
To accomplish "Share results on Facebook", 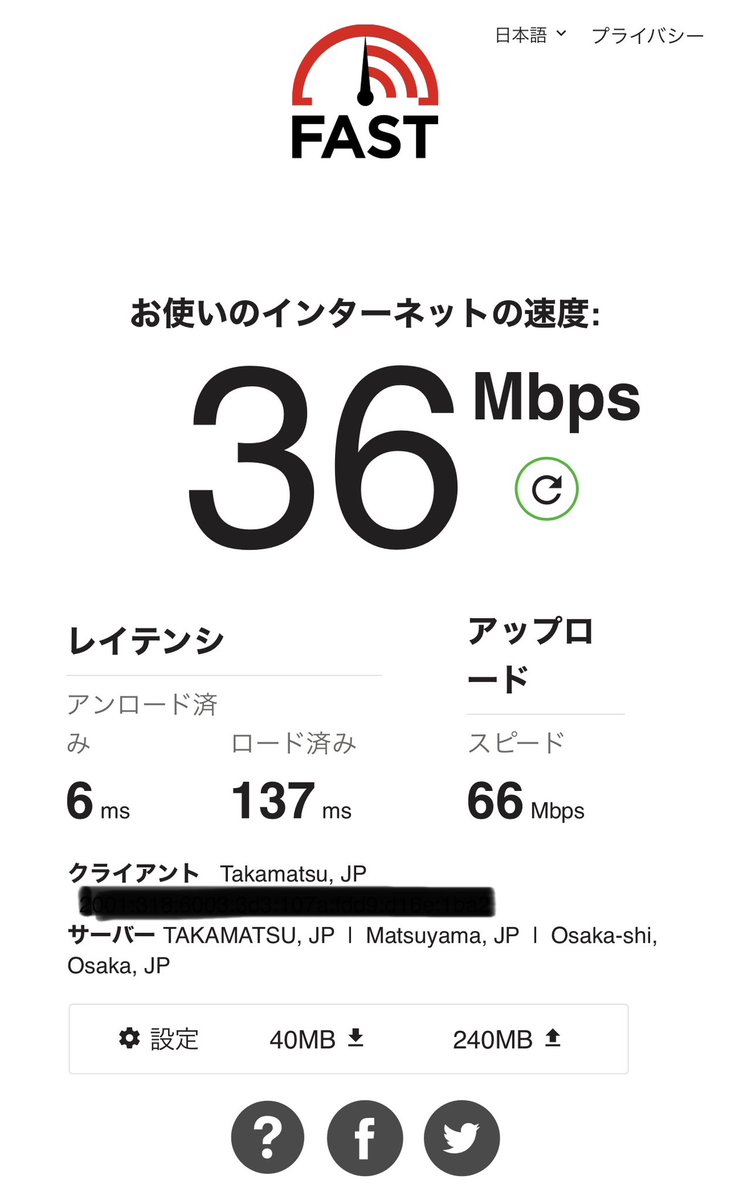I will pos(365,1137).
